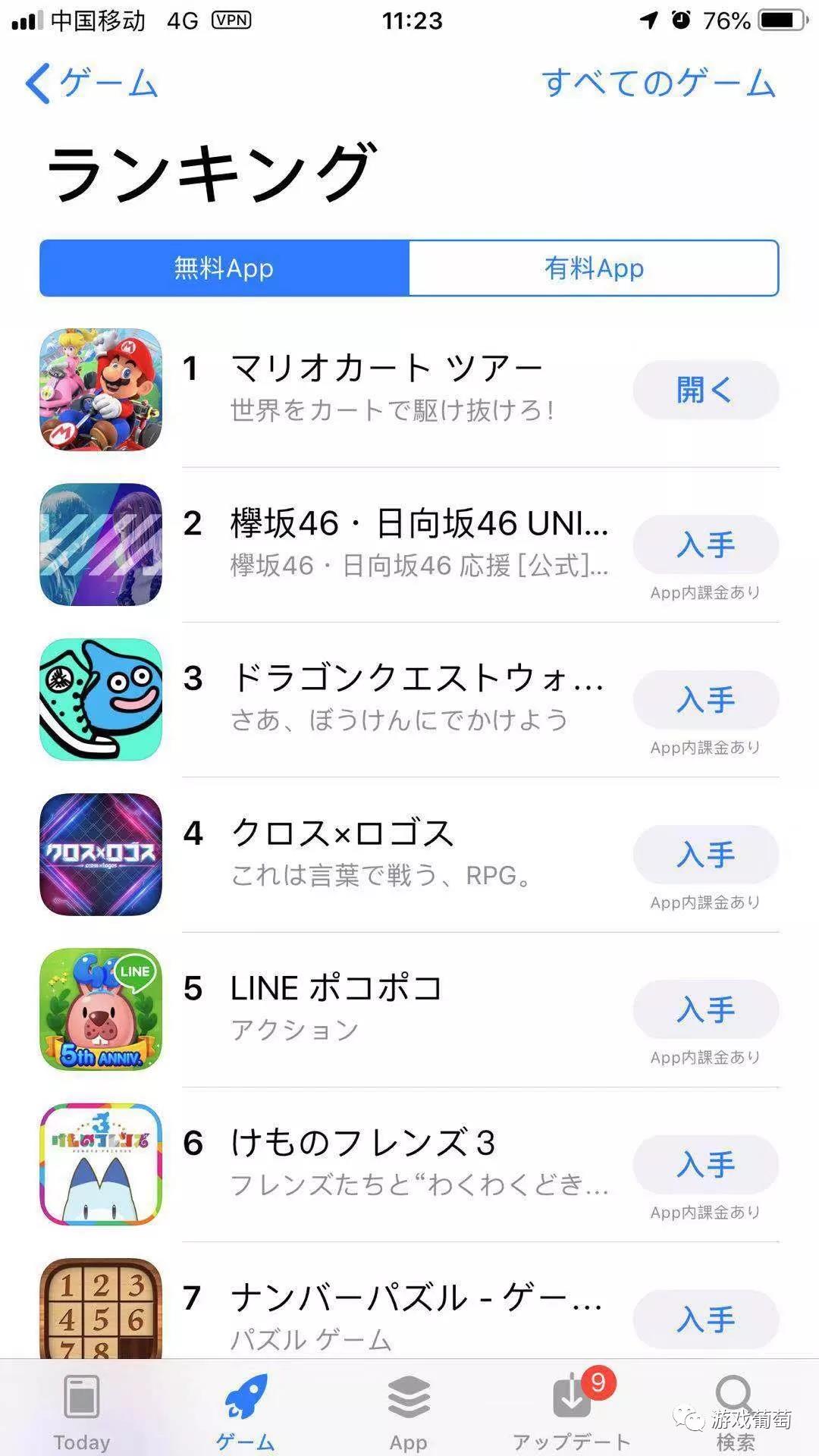
Task: Switch to Today tab
Action: 82,1410
